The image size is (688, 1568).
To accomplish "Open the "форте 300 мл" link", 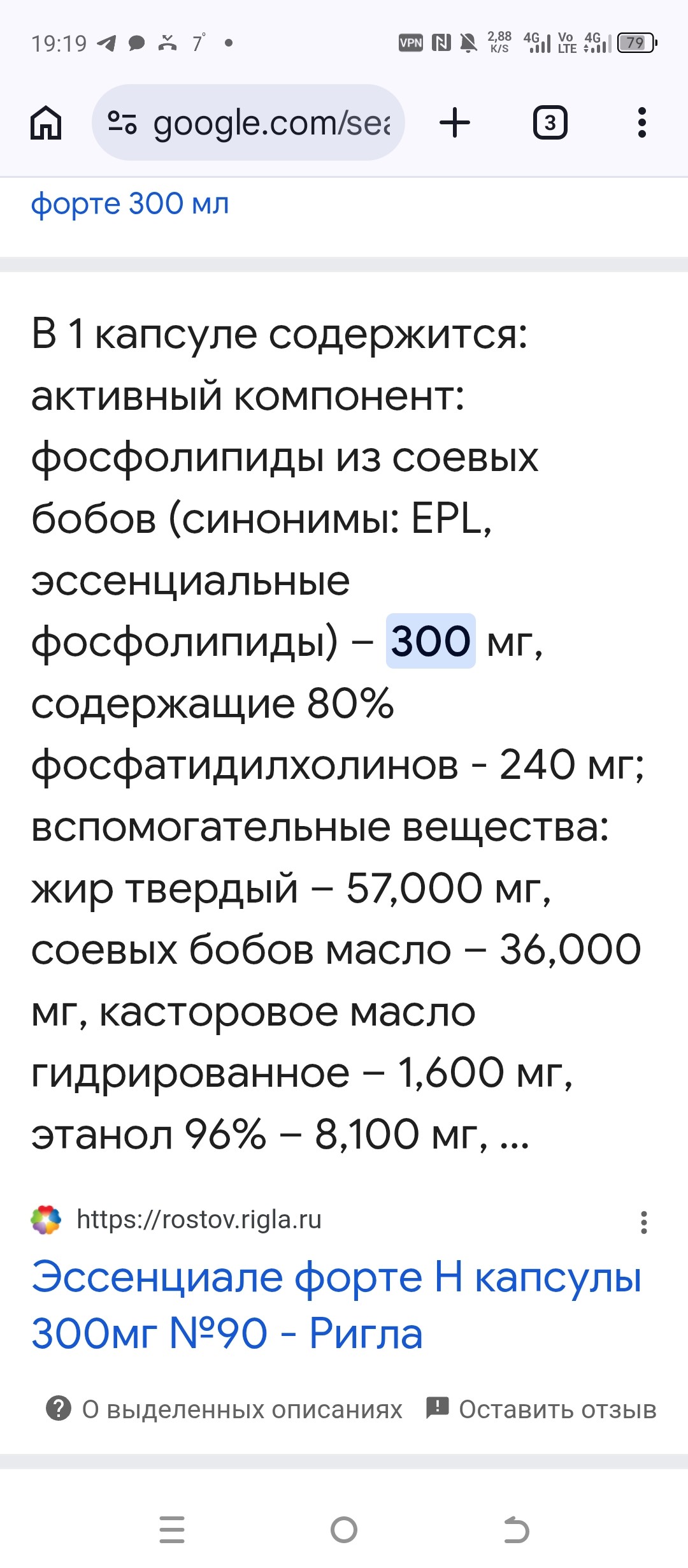I will tap(130, 204).
